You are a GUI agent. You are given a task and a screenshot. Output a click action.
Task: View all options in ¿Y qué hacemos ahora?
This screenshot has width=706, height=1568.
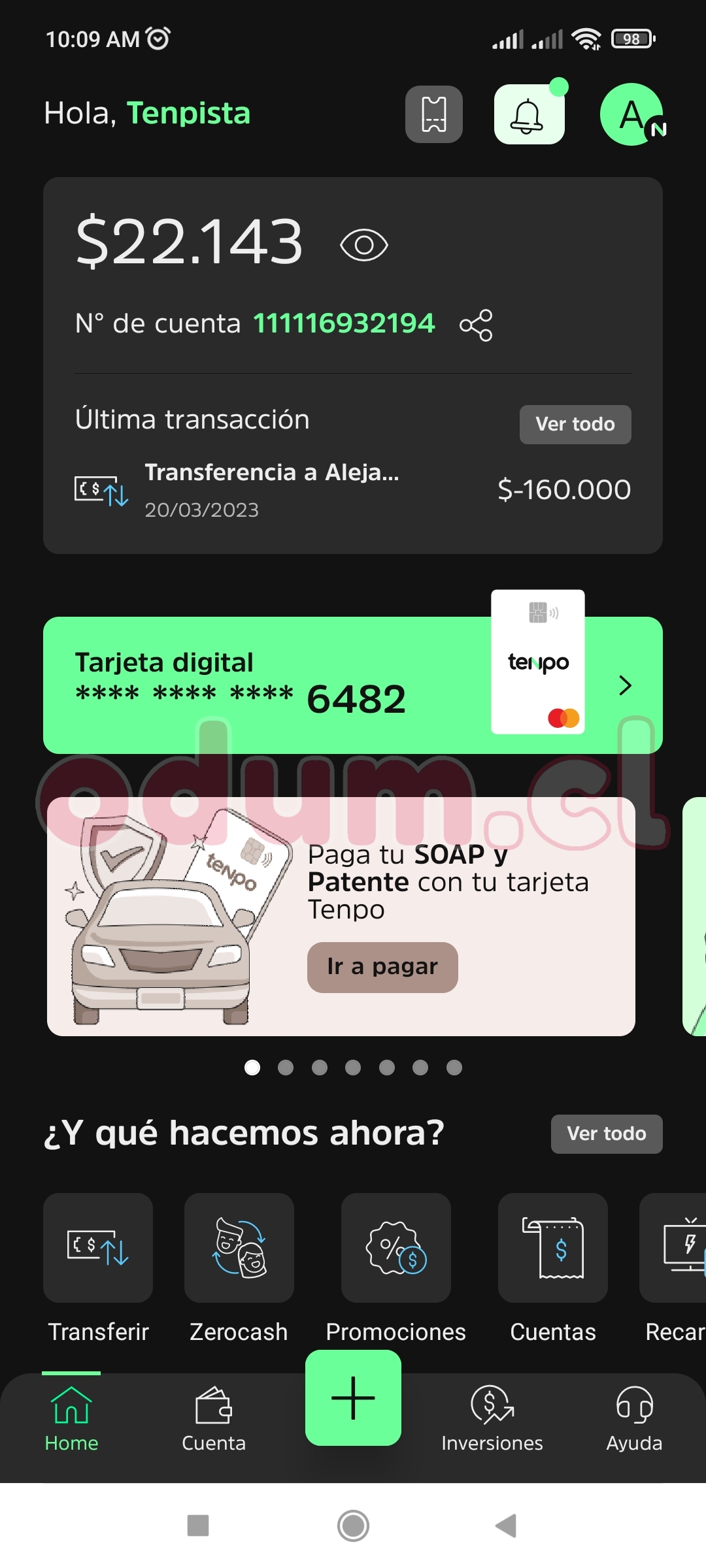[606, 1134]
